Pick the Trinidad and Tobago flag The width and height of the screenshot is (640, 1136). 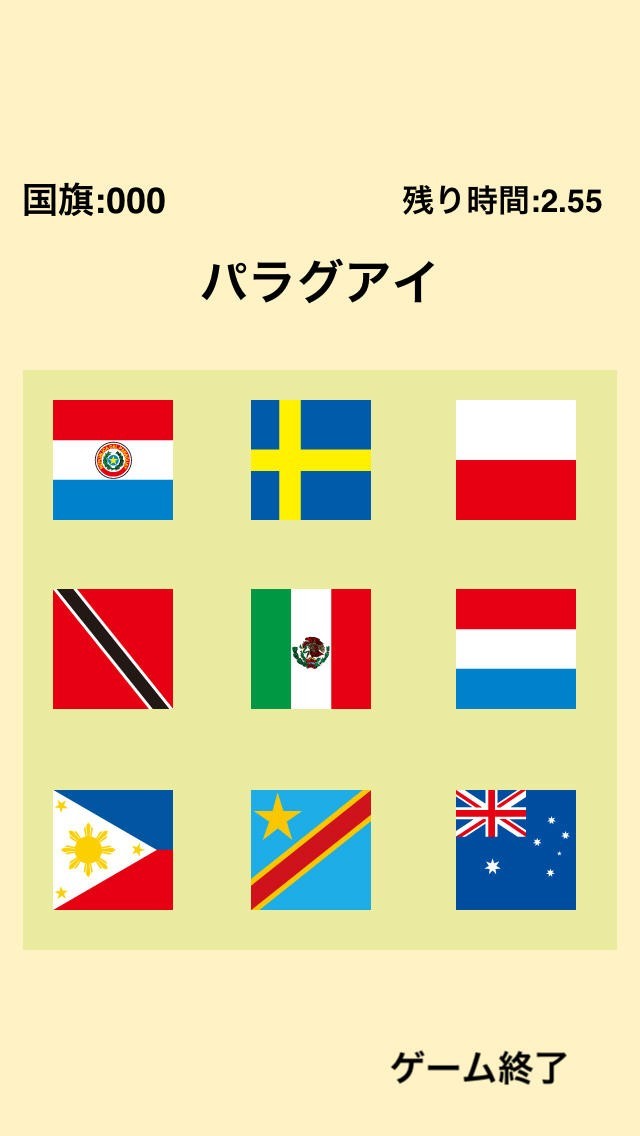(112, 648)
